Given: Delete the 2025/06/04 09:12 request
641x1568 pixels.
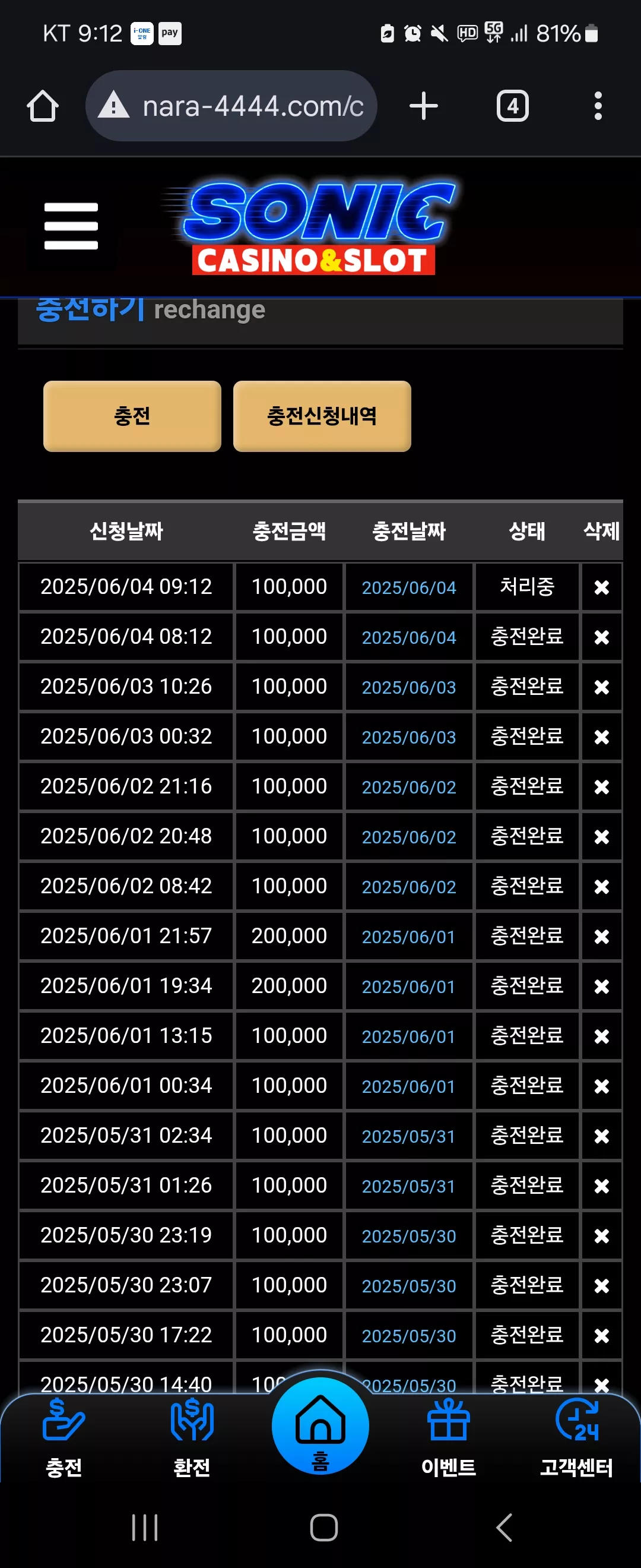Looking at the screenshot, I should (x=601, y=587).
